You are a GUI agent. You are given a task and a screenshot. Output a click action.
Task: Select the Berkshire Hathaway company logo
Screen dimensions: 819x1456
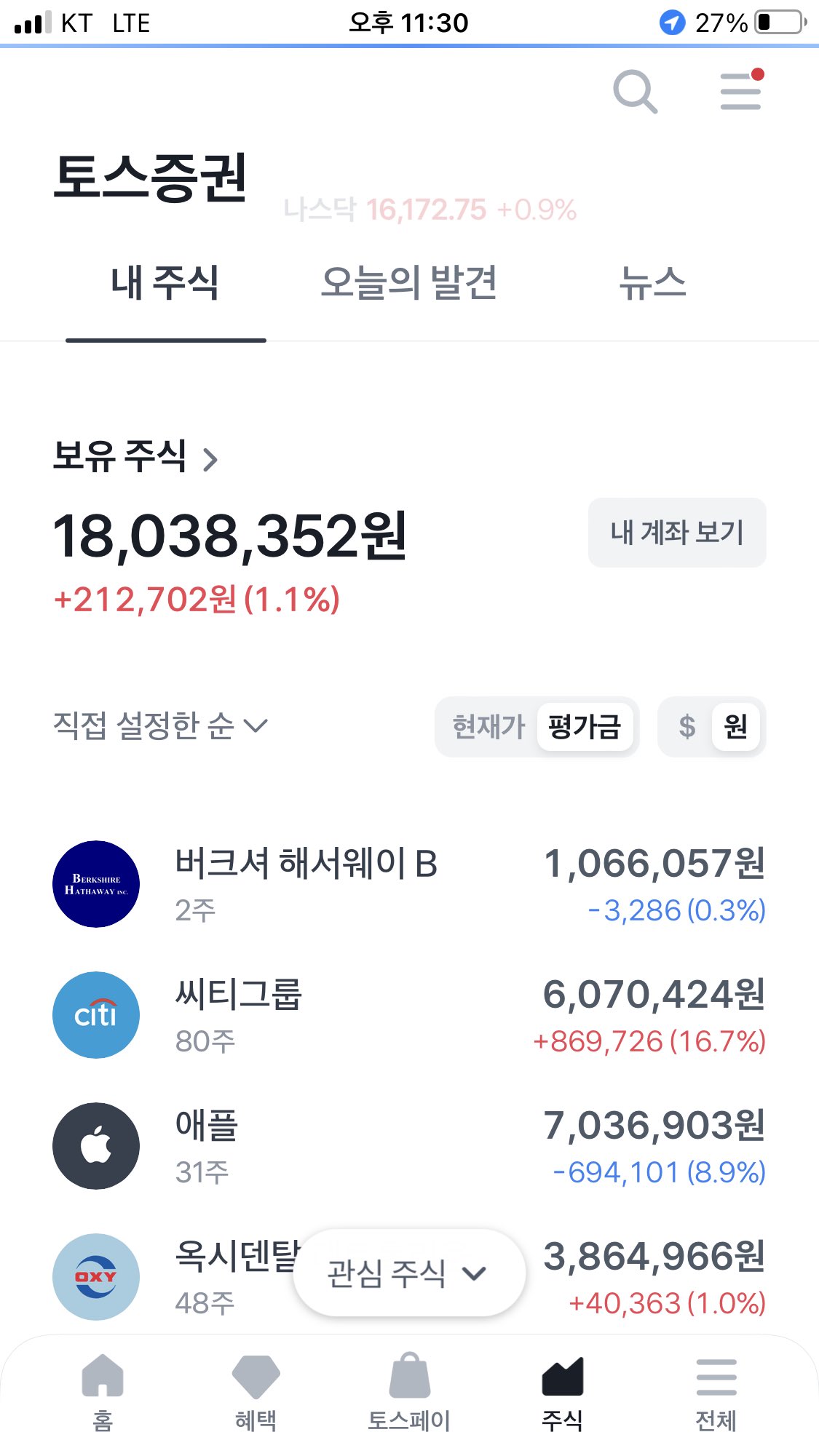pos(95,883)
